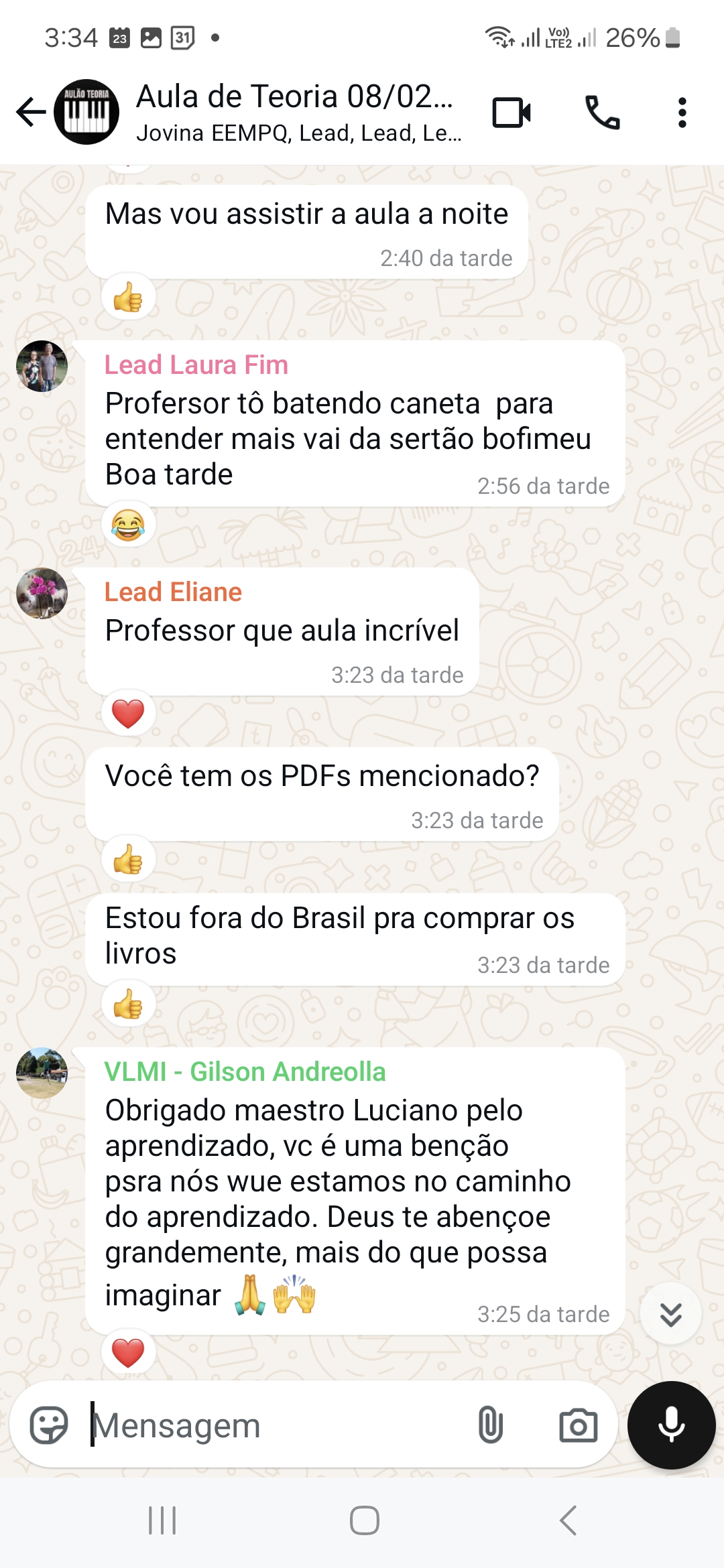View thumbs-up reaction on PDFs mencionado message
This screenshot has width=724, height=1568.
[x=128, y=858]
